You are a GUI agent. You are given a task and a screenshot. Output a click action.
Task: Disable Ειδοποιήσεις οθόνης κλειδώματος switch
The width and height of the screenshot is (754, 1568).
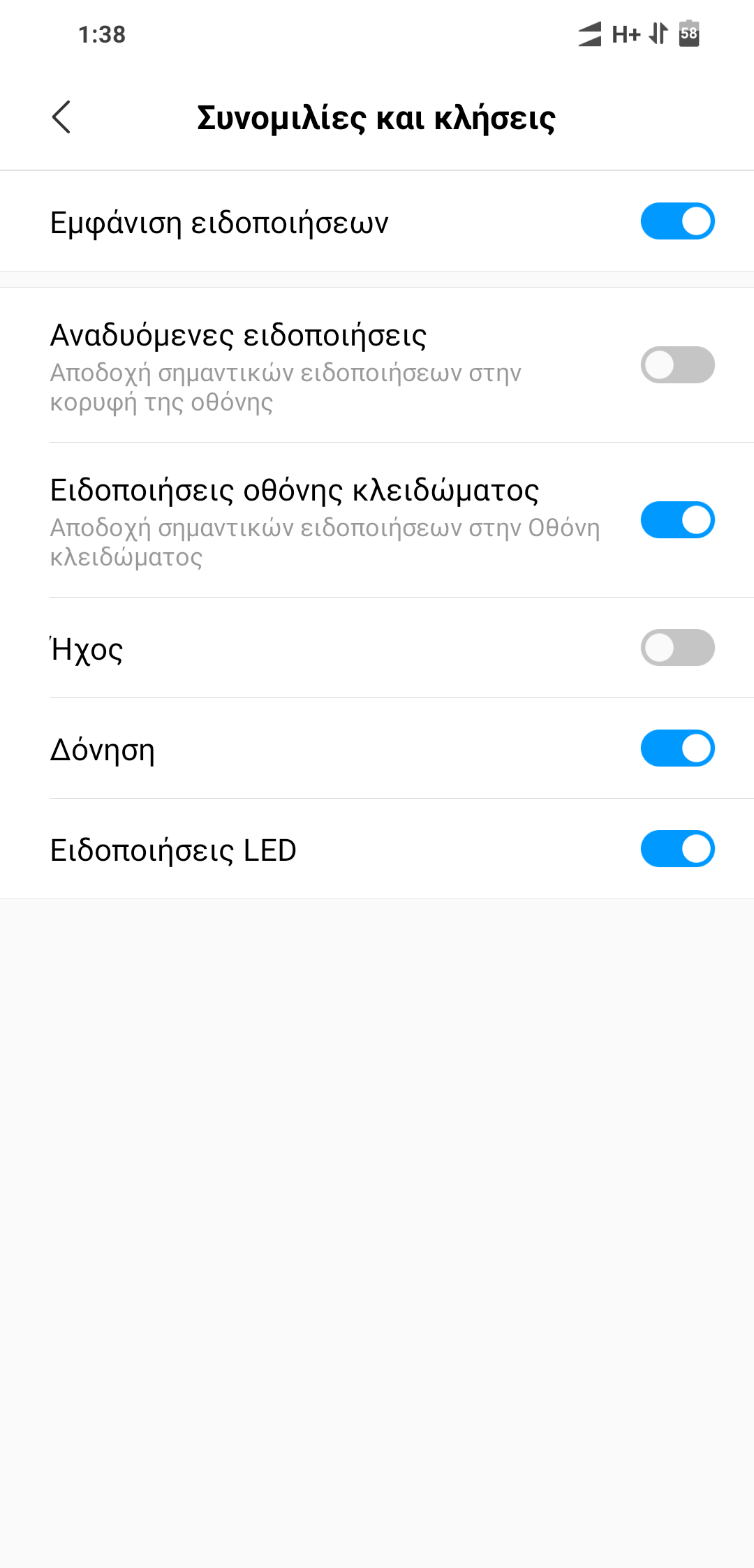[x=677, y=520]
